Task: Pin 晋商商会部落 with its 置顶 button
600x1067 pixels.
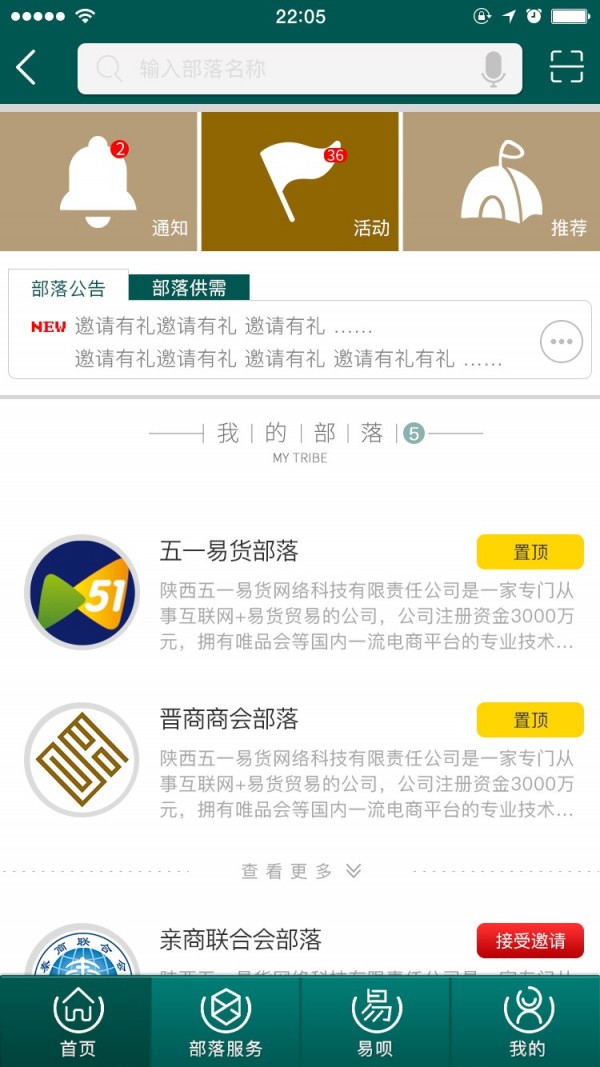Action: coord(530,720)
